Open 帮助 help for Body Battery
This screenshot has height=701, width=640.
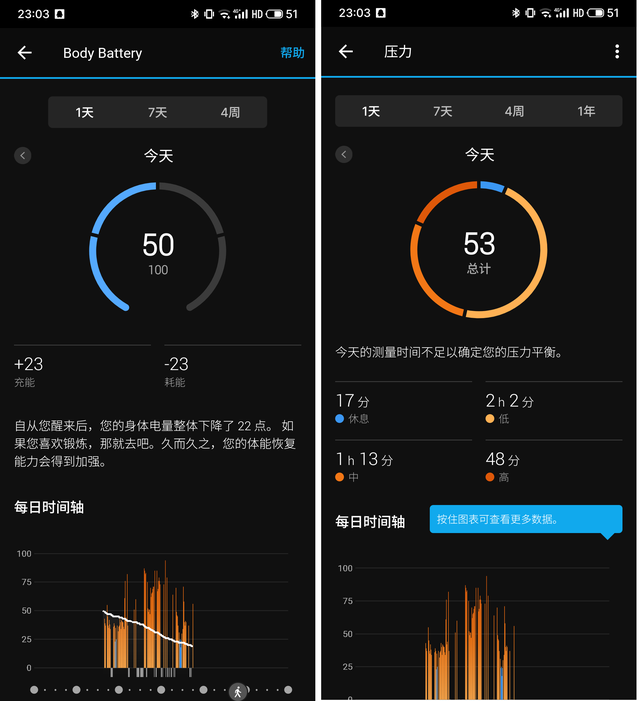coord(292,53)
